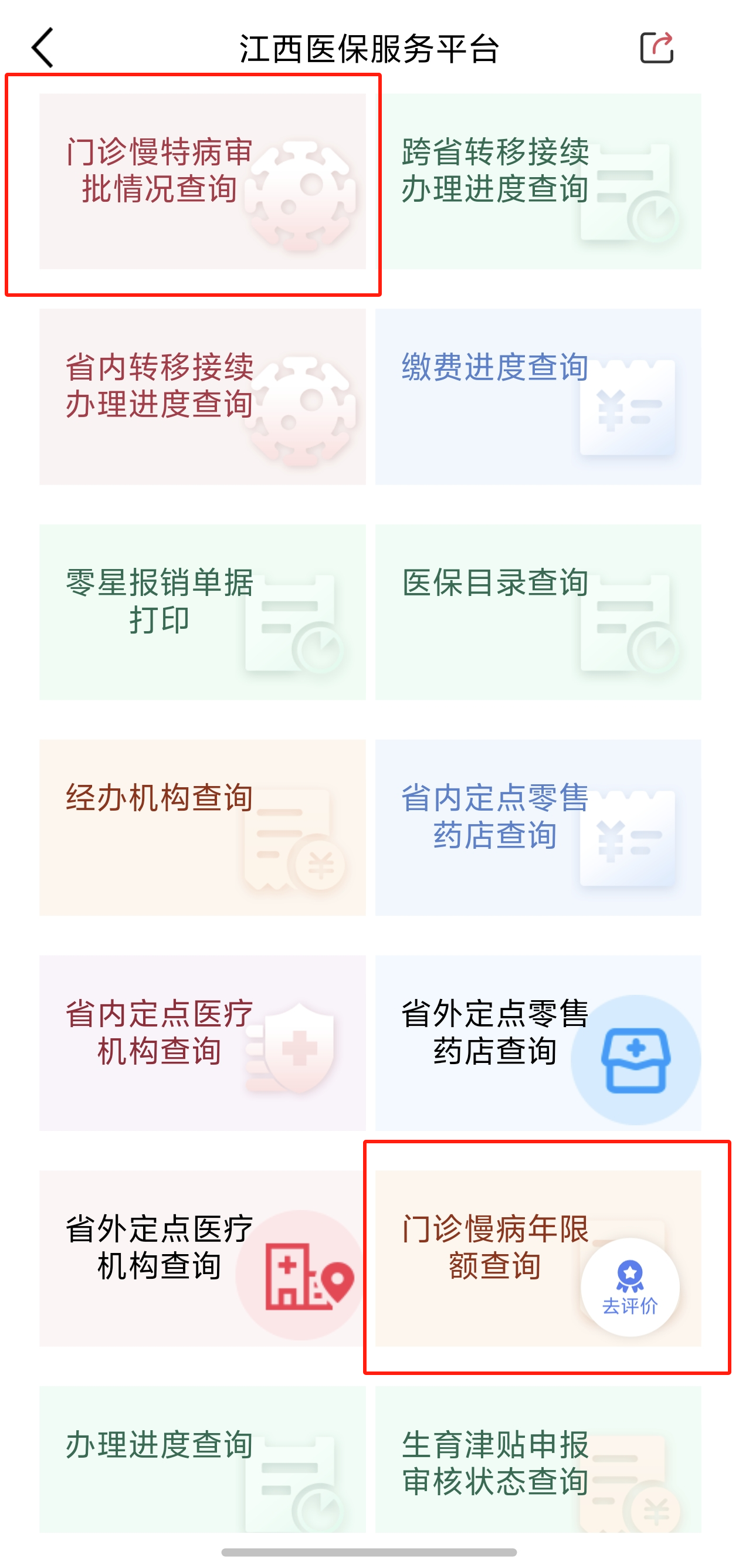Tap the 去评价 floating button

629,1287
